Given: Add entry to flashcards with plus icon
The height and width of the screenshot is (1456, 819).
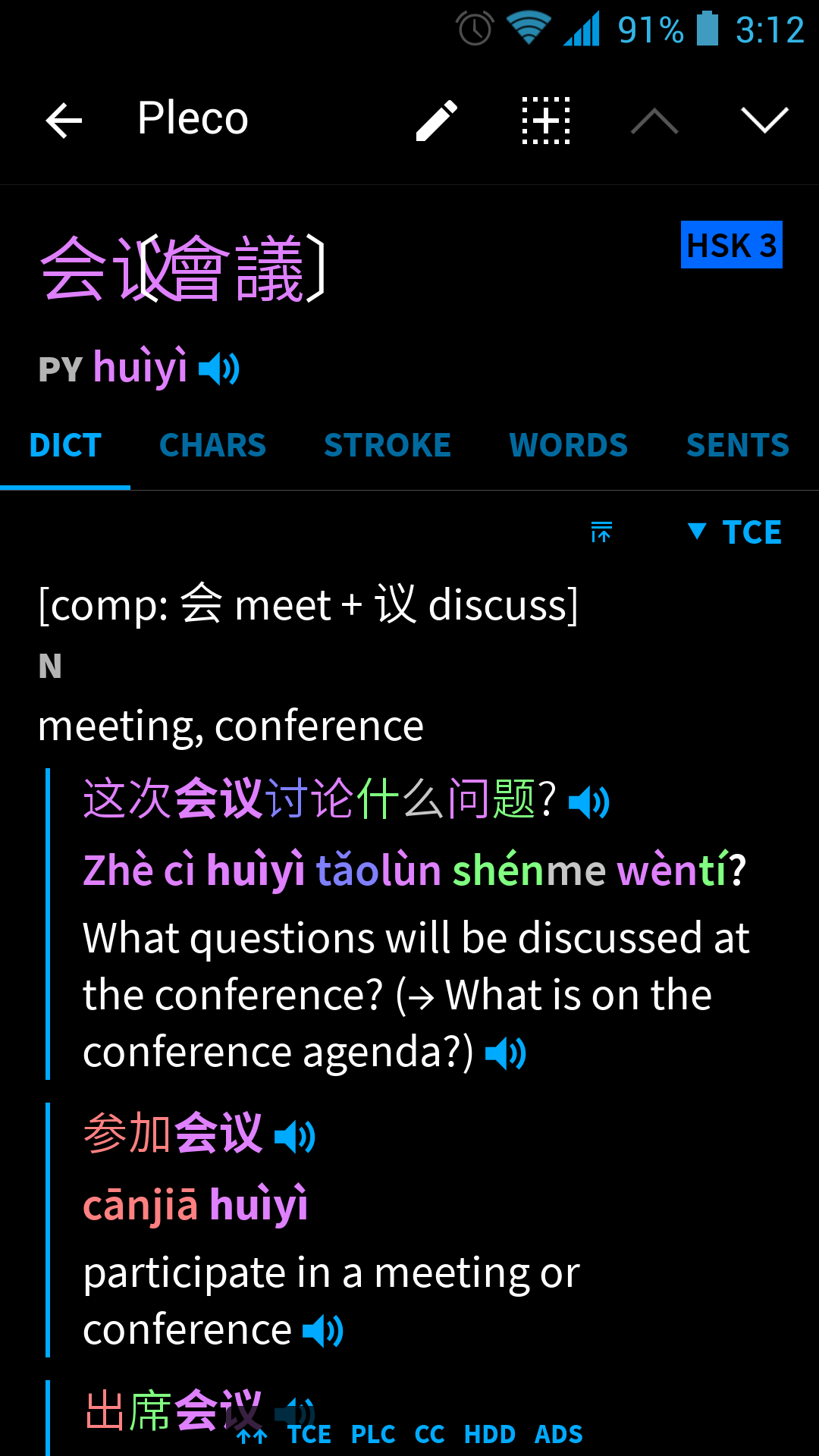Looking at the screenshot, I should [546, 121].
